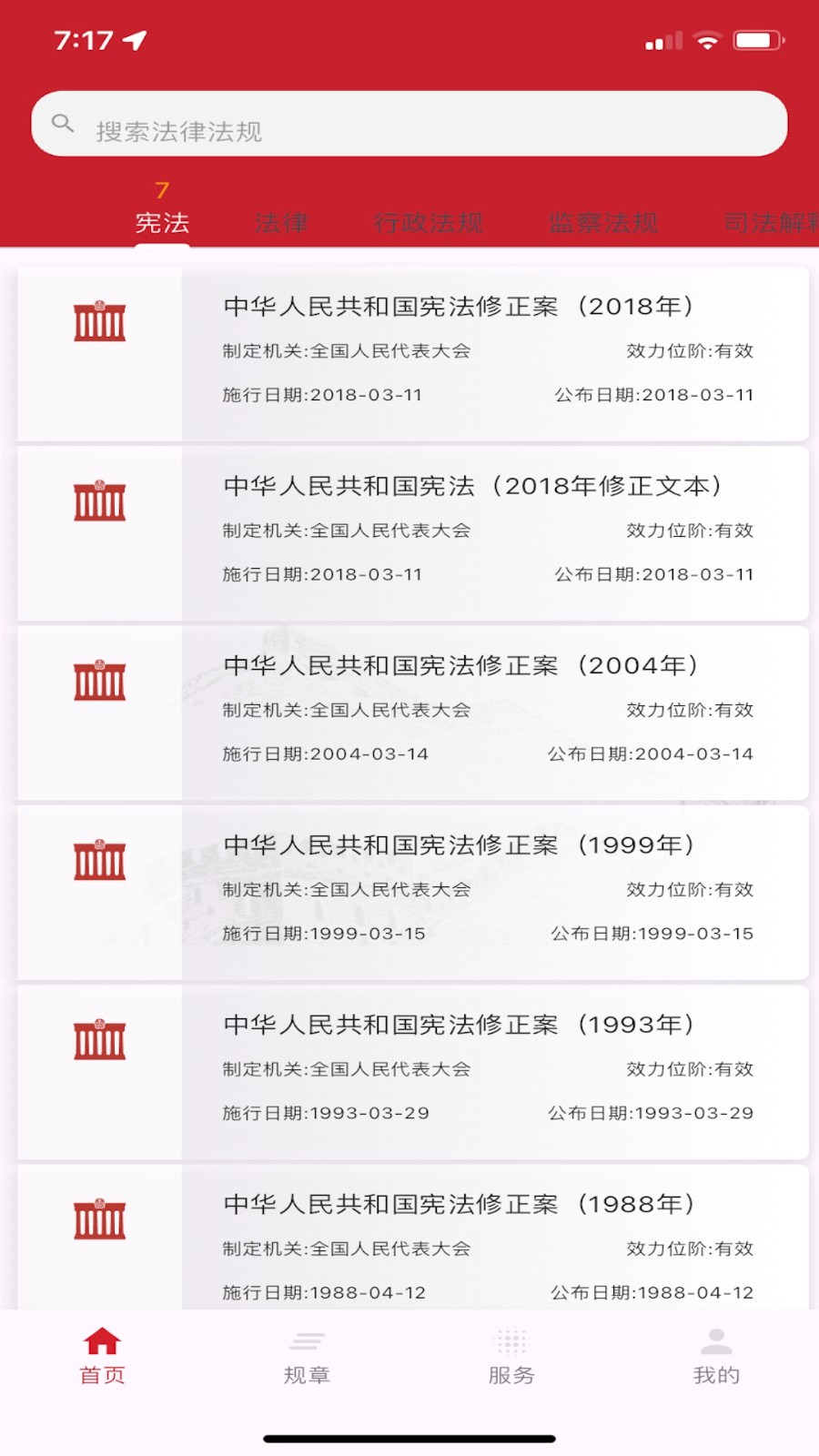Tap the badge showing 7 above 宪法
Image resolution: width=819 pixels, height=1456 pixels.
(160, 189)
